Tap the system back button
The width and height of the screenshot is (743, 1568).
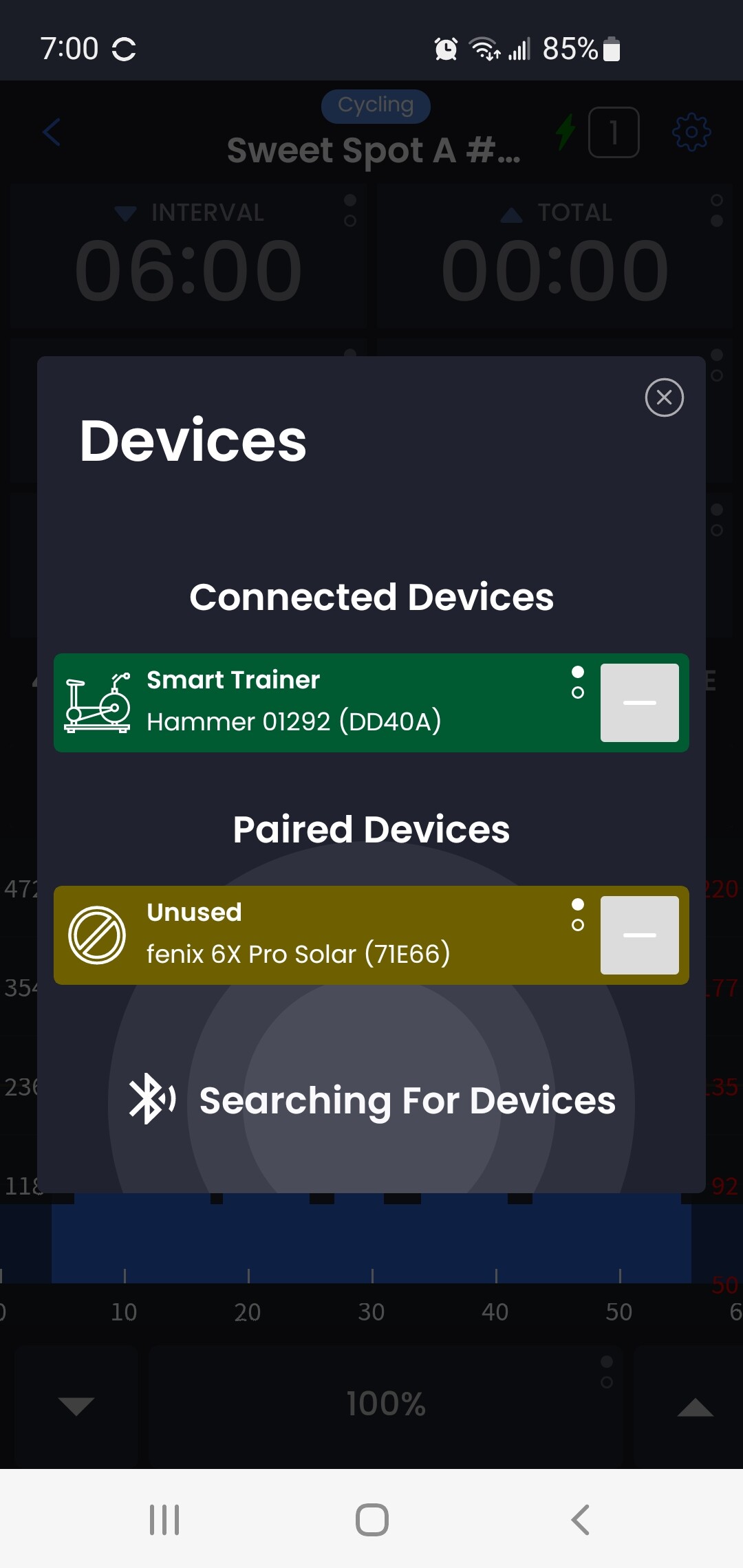pos(580,1519)
